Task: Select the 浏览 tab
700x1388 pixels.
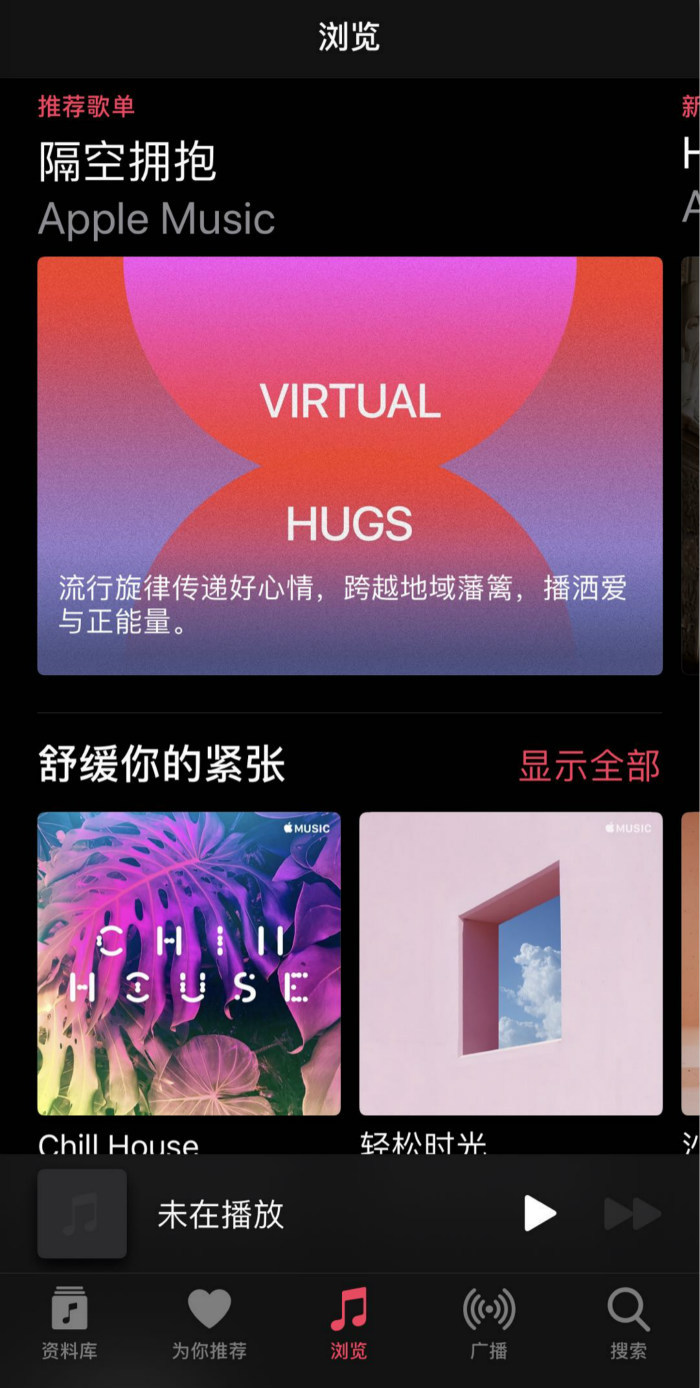Action: [349, 1323]
